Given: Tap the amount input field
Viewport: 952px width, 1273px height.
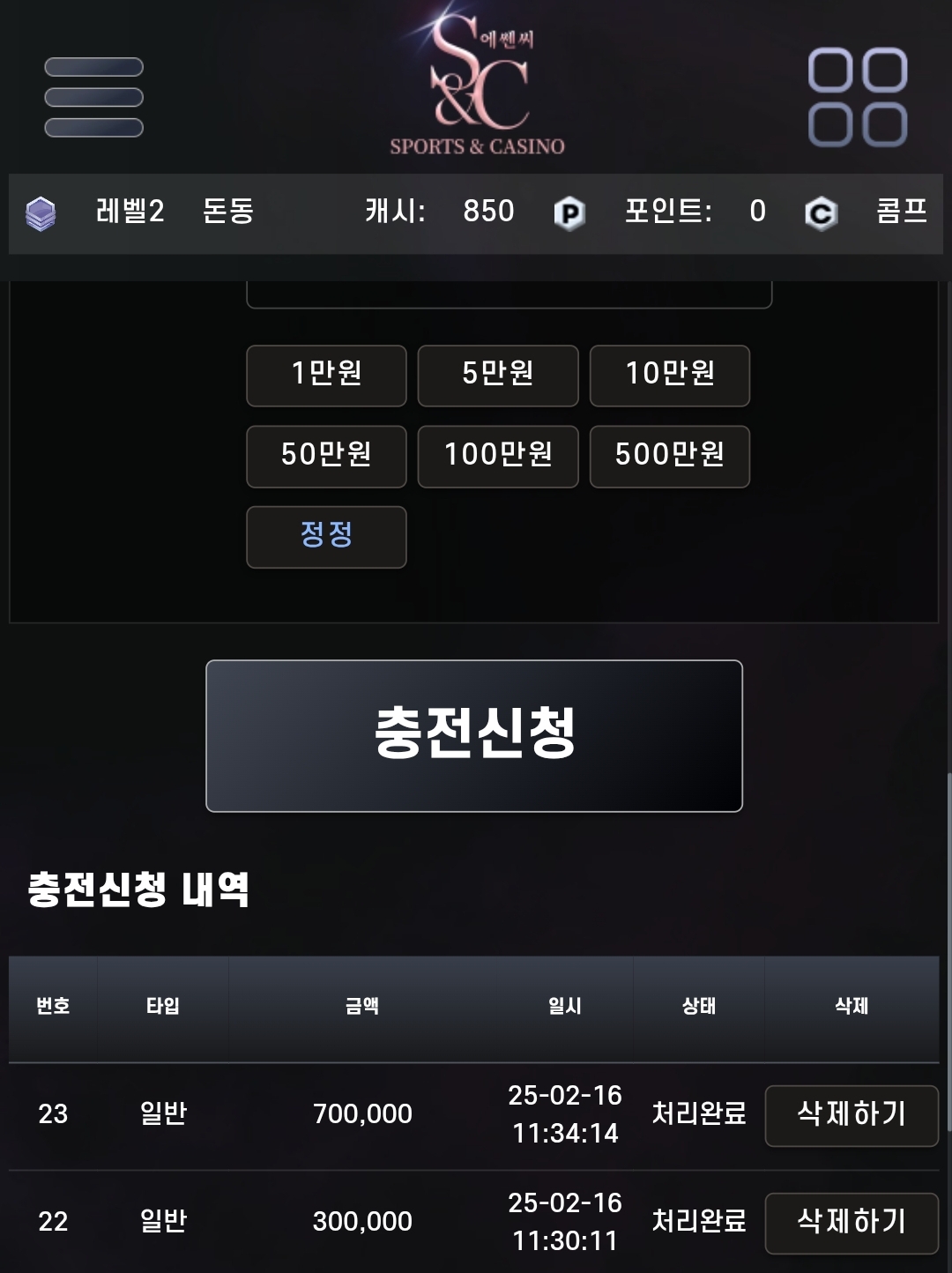Looking at the screenshot, I should [509, 294].
